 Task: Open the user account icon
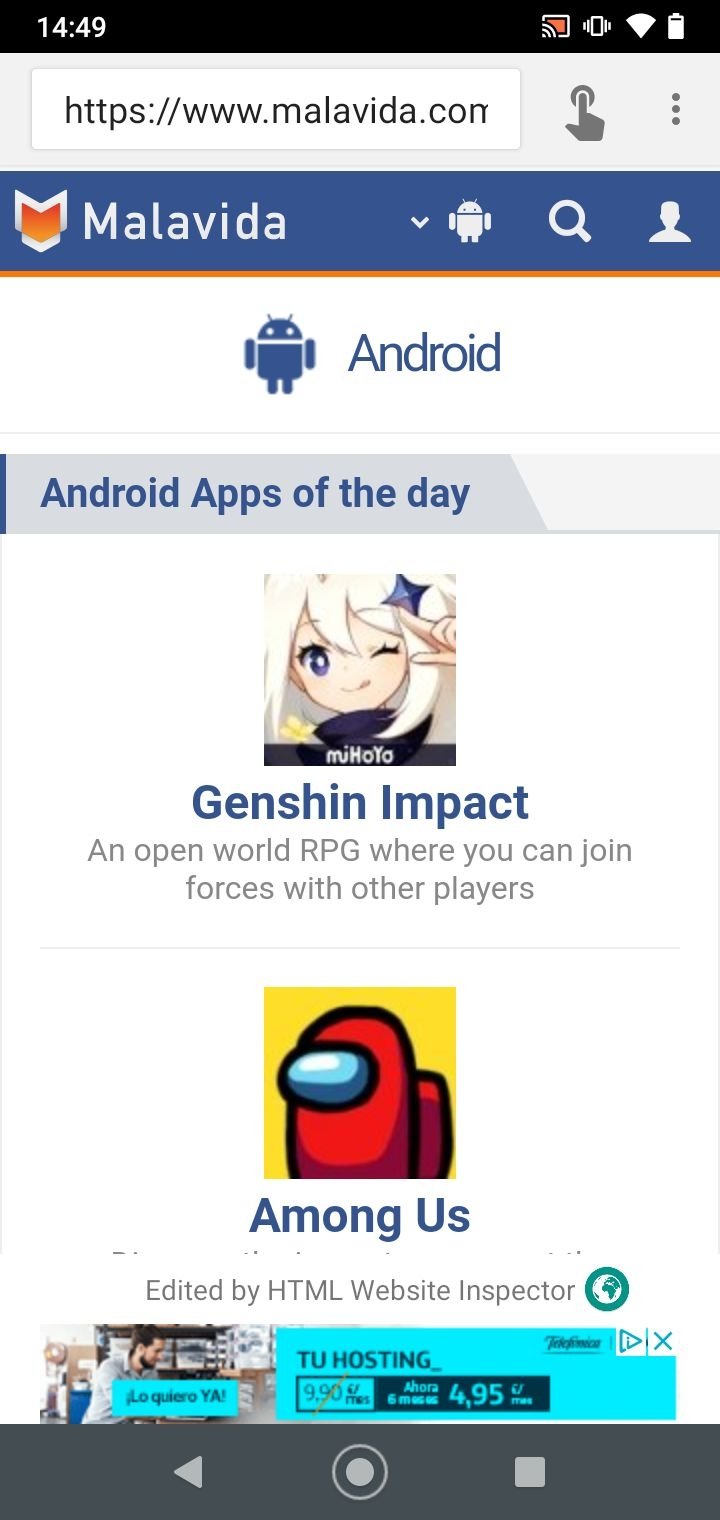[669, 221]
